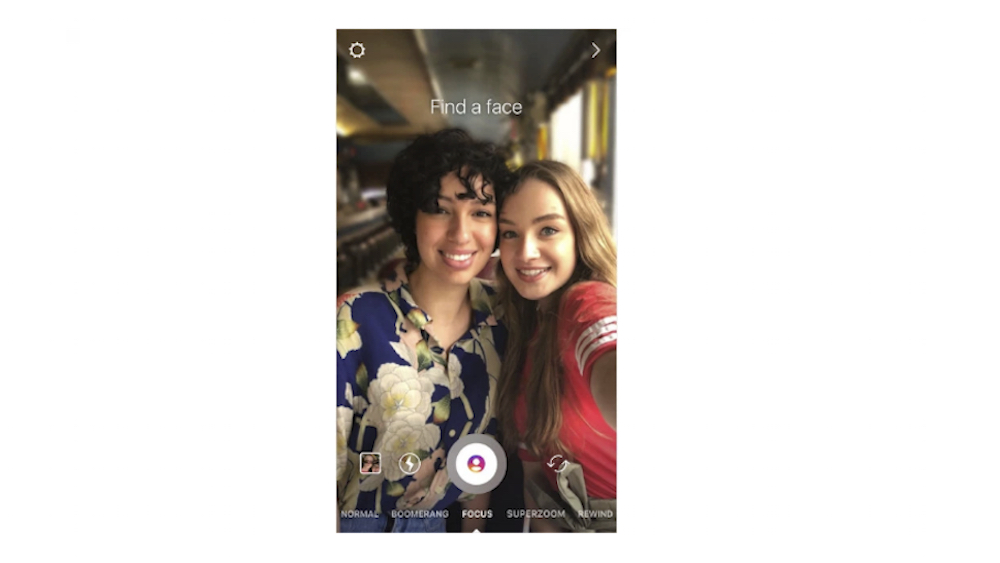Capture a photo with the shutter button

point(476,463)
